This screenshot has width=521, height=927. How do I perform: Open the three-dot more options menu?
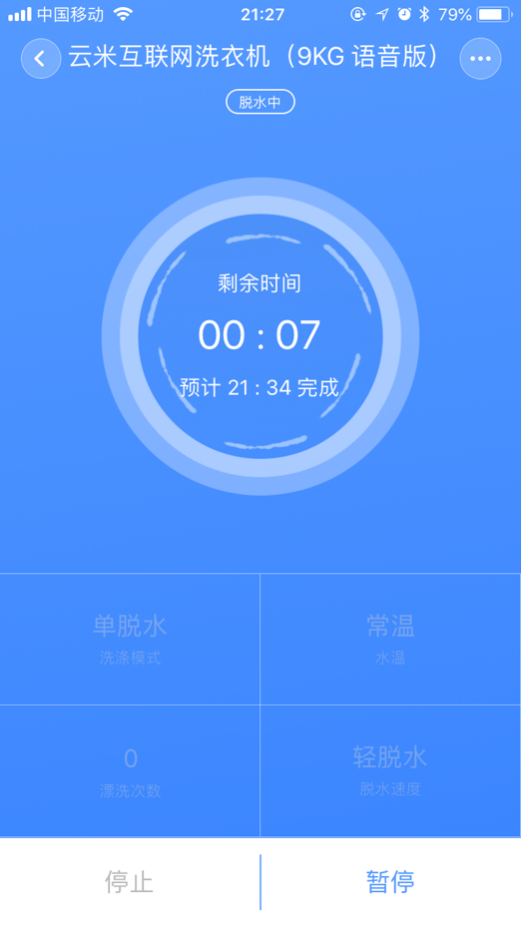[x=480, y=59]
